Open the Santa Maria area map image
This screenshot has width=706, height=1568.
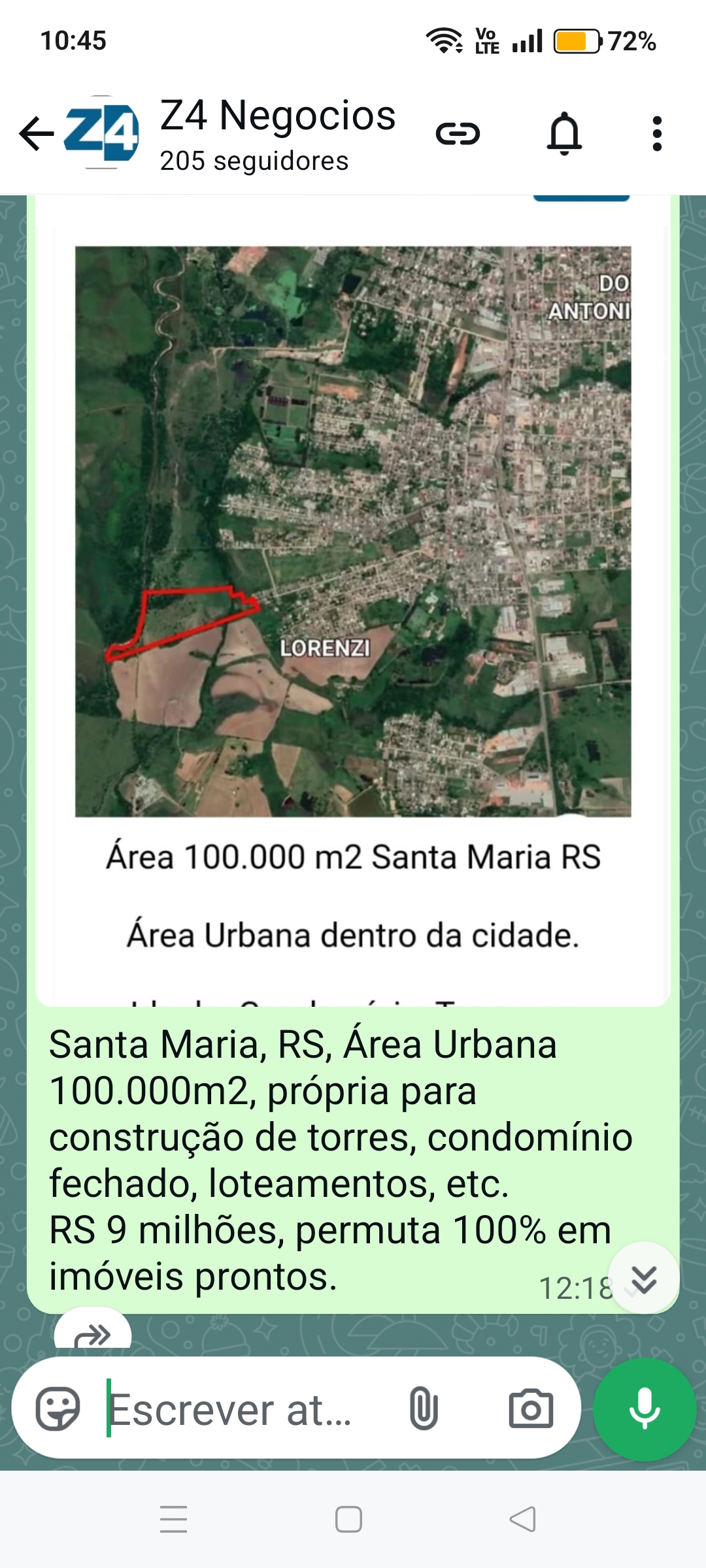[353, 531]
